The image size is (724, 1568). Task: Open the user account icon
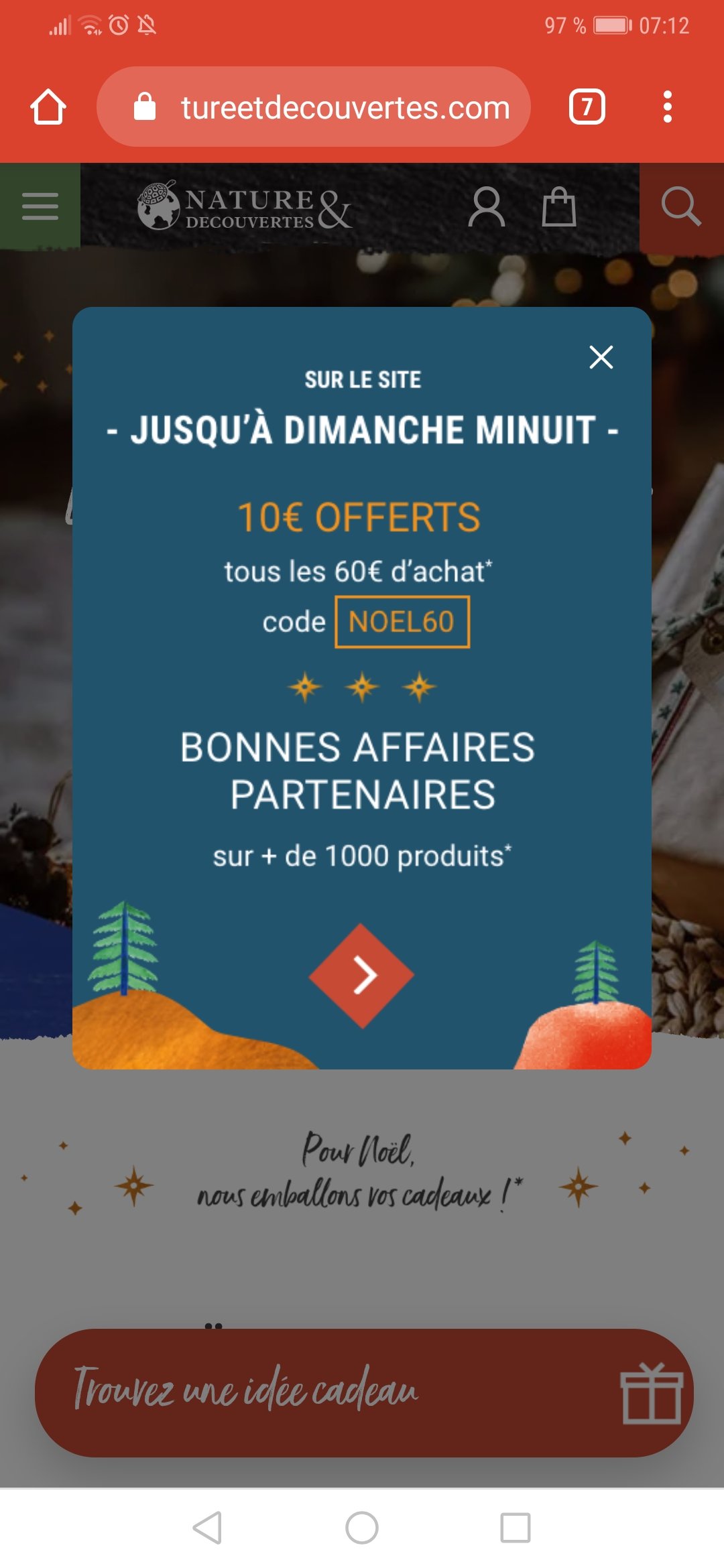[x=486, y=207]
